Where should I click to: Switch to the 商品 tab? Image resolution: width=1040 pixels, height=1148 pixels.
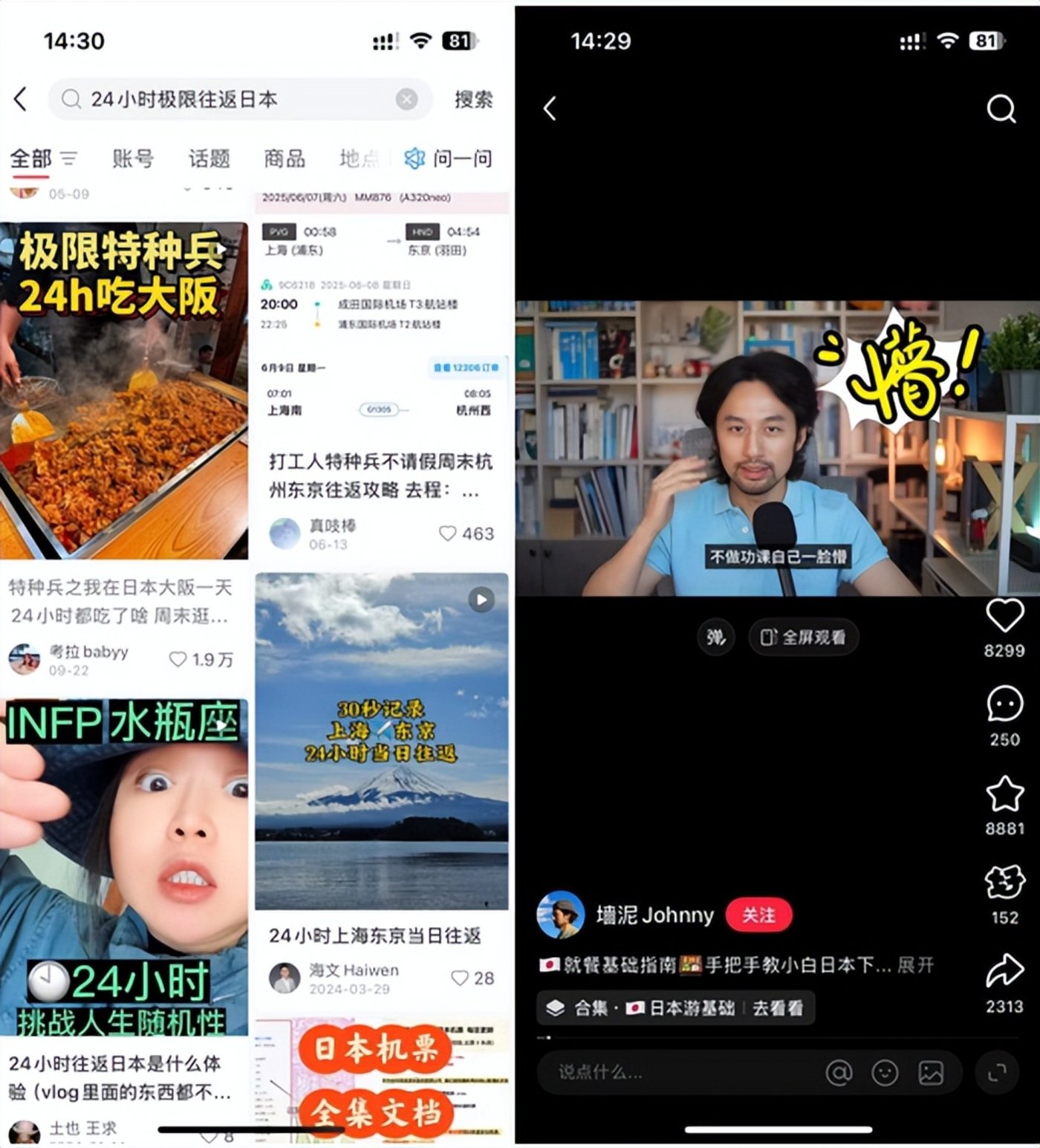[x=286, y=158]
